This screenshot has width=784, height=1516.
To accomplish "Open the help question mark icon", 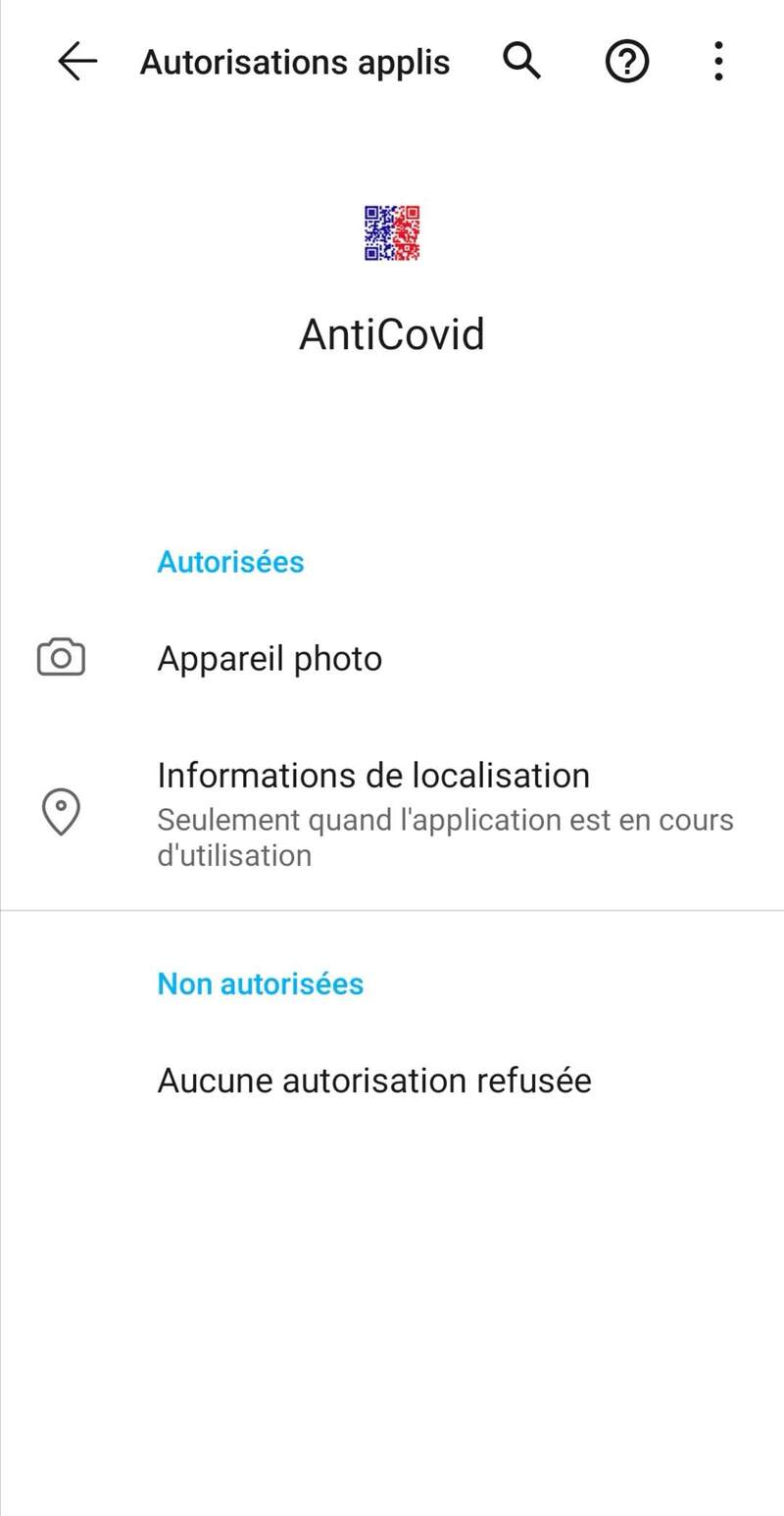I will (x=626, y=62).
